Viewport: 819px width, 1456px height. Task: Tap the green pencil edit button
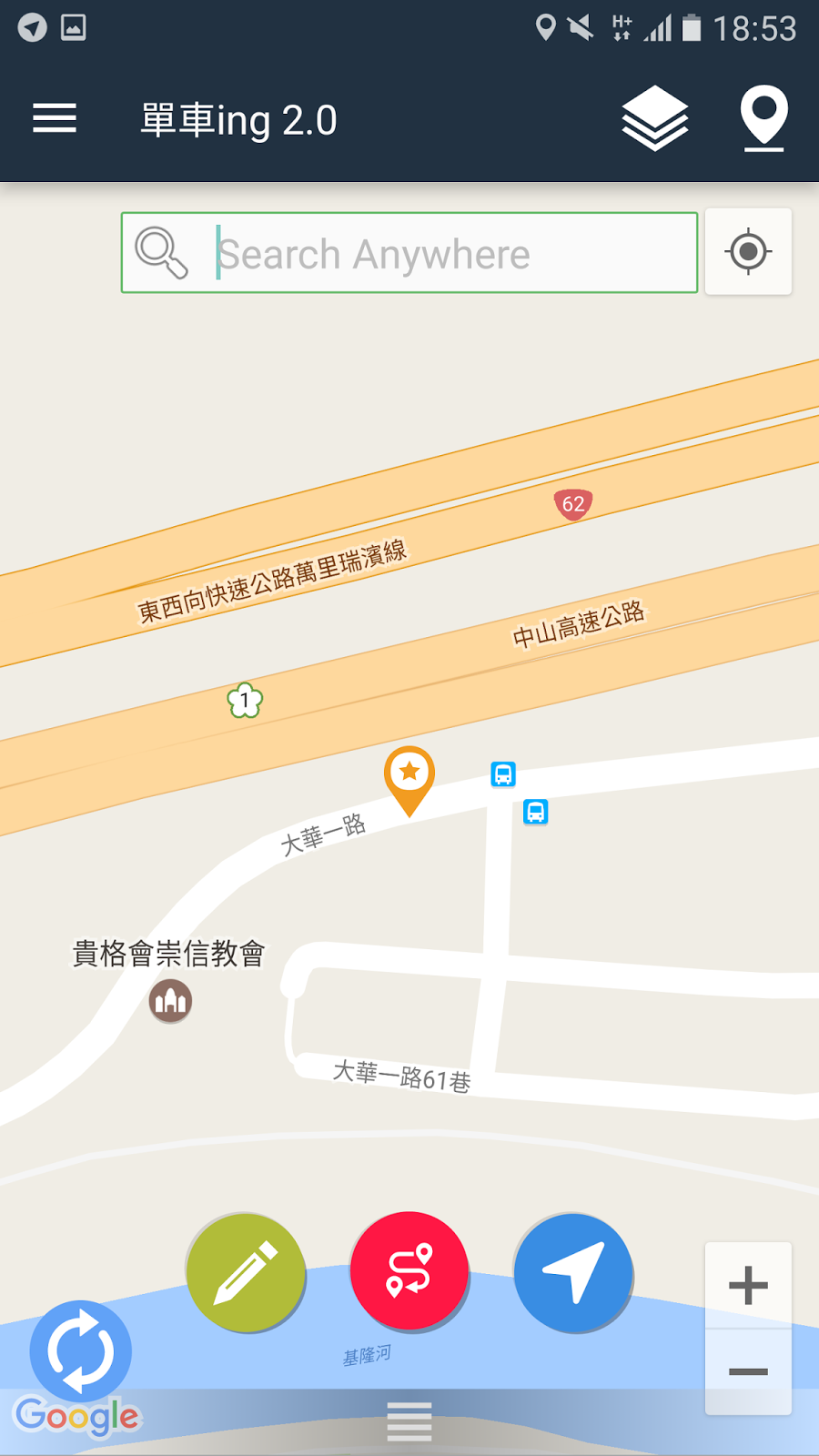(246, 1272)
